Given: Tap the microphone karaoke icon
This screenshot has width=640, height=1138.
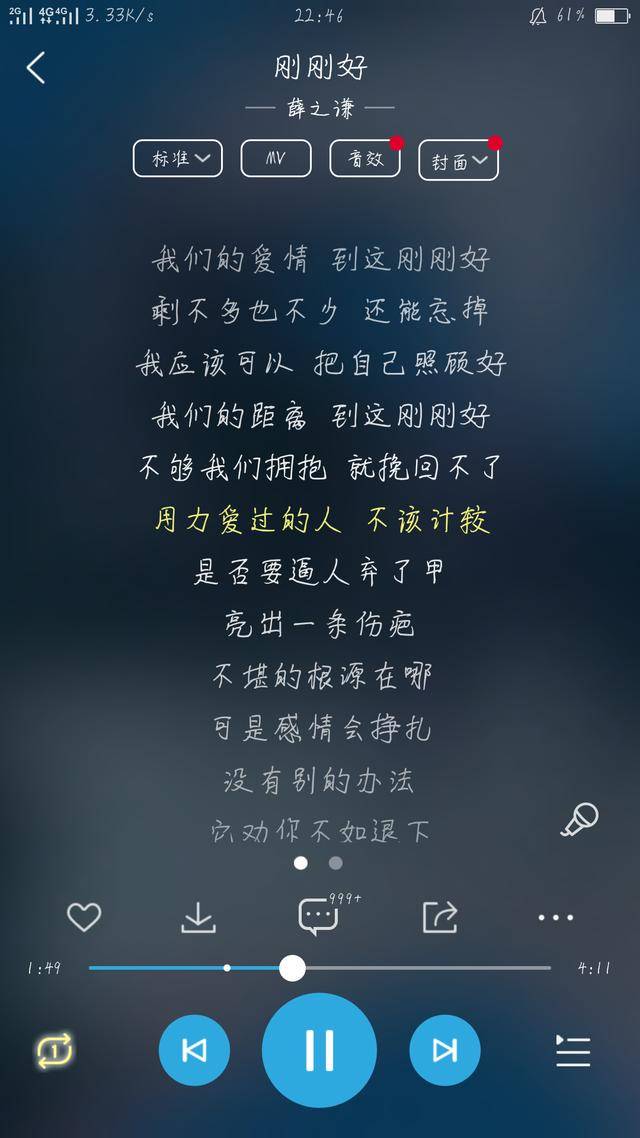Looking at the screenshot, I should 580,820.
